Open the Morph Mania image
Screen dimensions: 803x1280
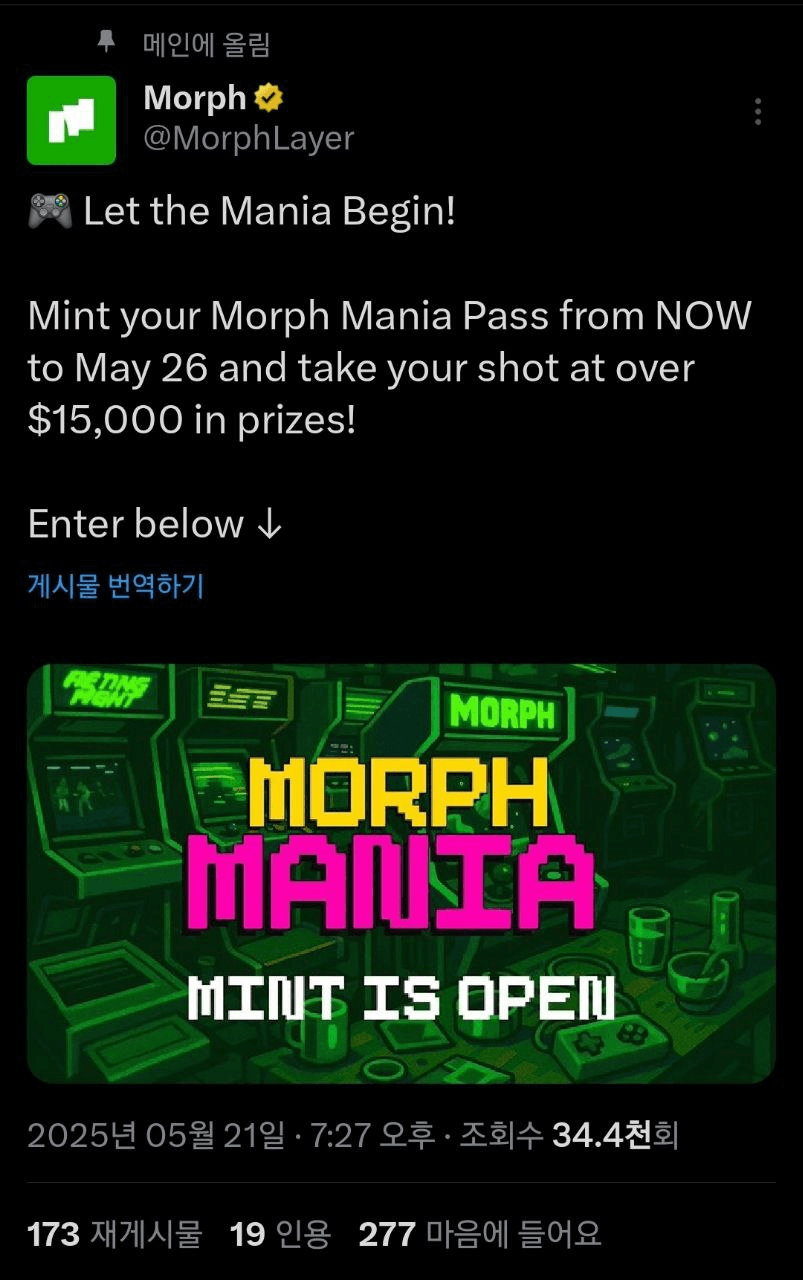tap(401, 872)
